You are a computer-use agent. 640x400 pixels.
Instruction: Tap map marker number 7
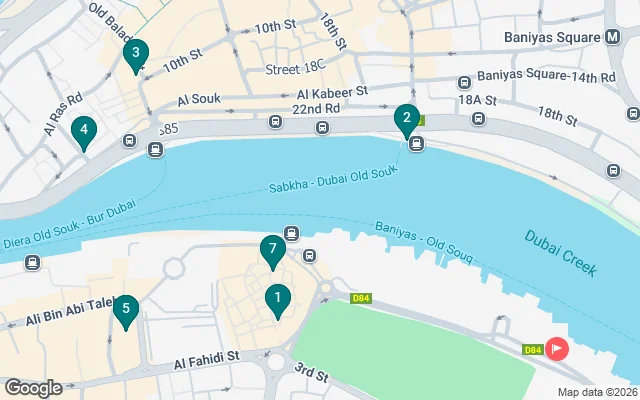click(272, 250)
